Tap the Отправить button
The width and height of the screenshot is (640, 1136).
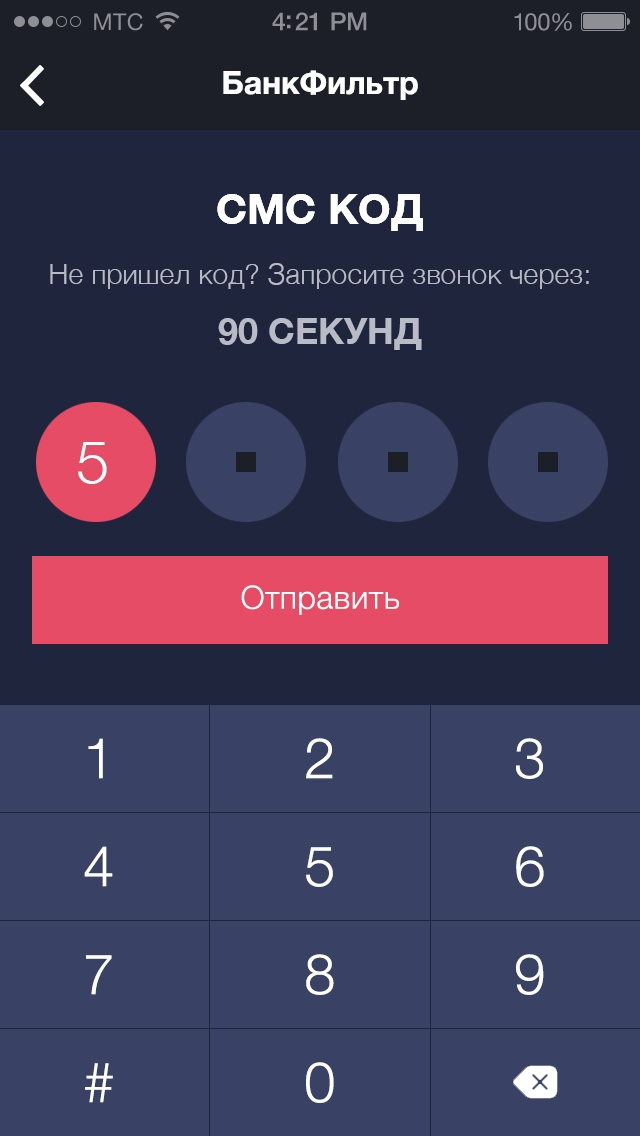(320, 600)
